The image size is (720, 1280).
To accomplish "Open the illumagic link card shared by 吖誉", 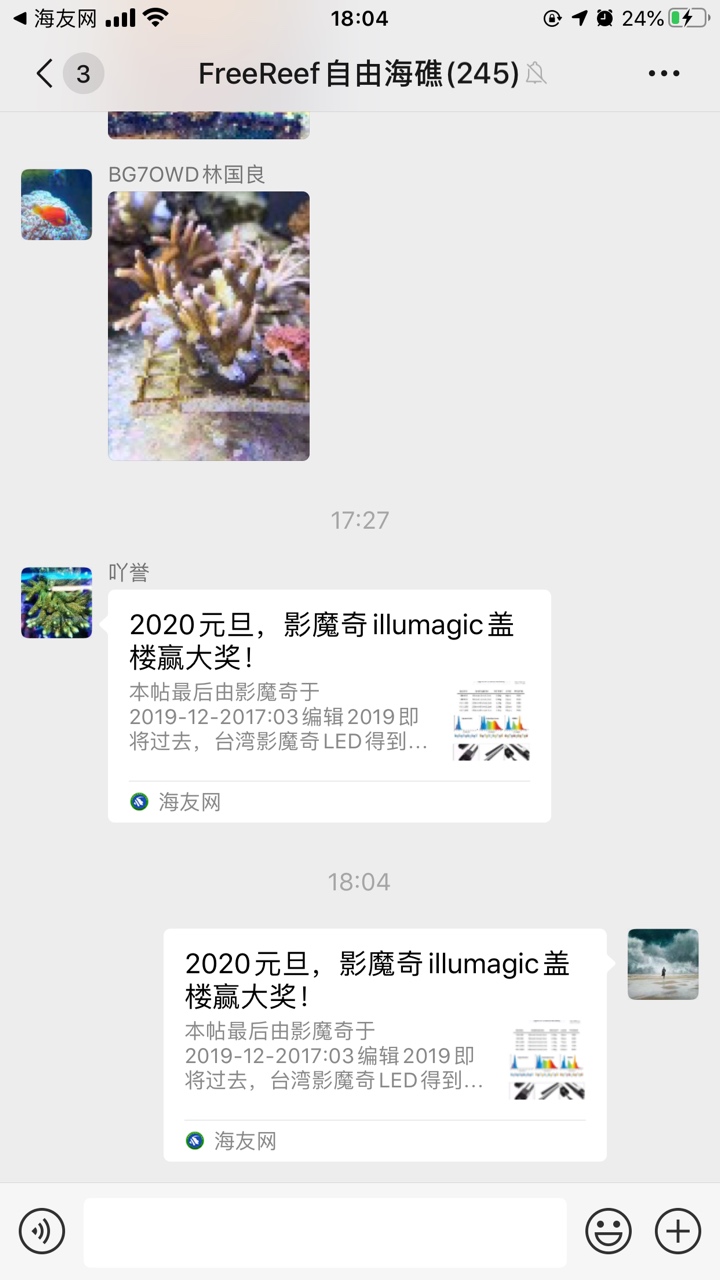I will [x=329, y=705].
